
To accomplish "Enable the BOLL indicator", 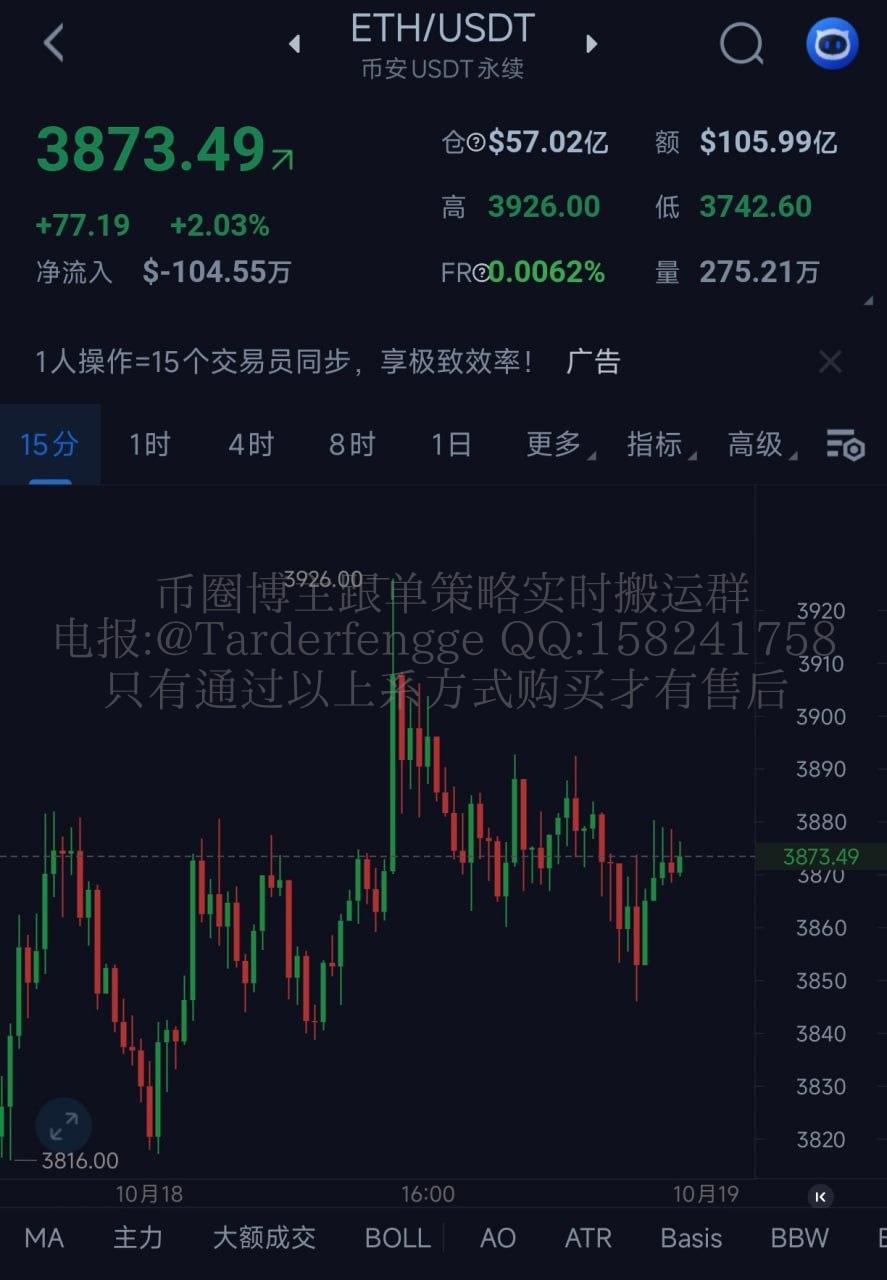I will [397, 1238].
